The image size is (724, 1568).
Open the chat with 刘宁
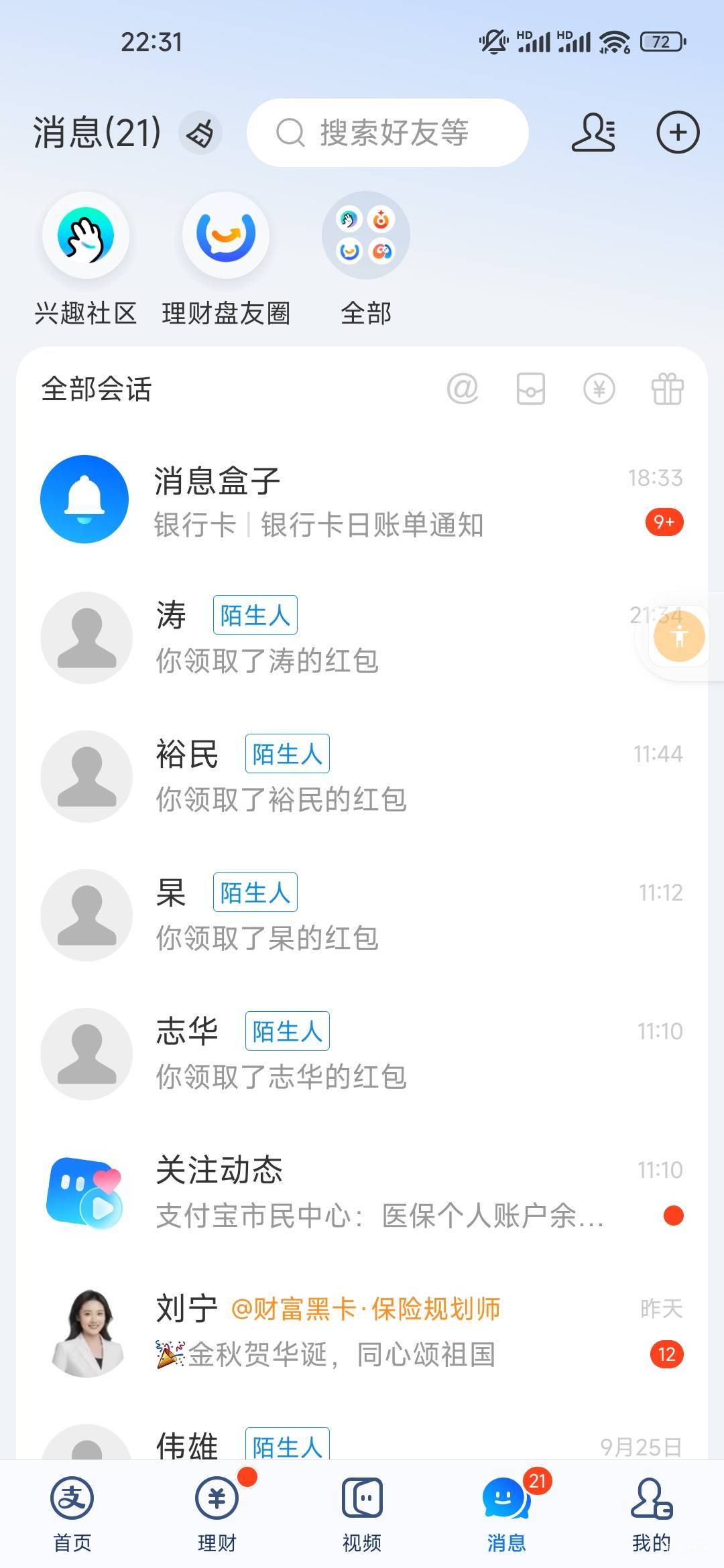coord(362,1331)
